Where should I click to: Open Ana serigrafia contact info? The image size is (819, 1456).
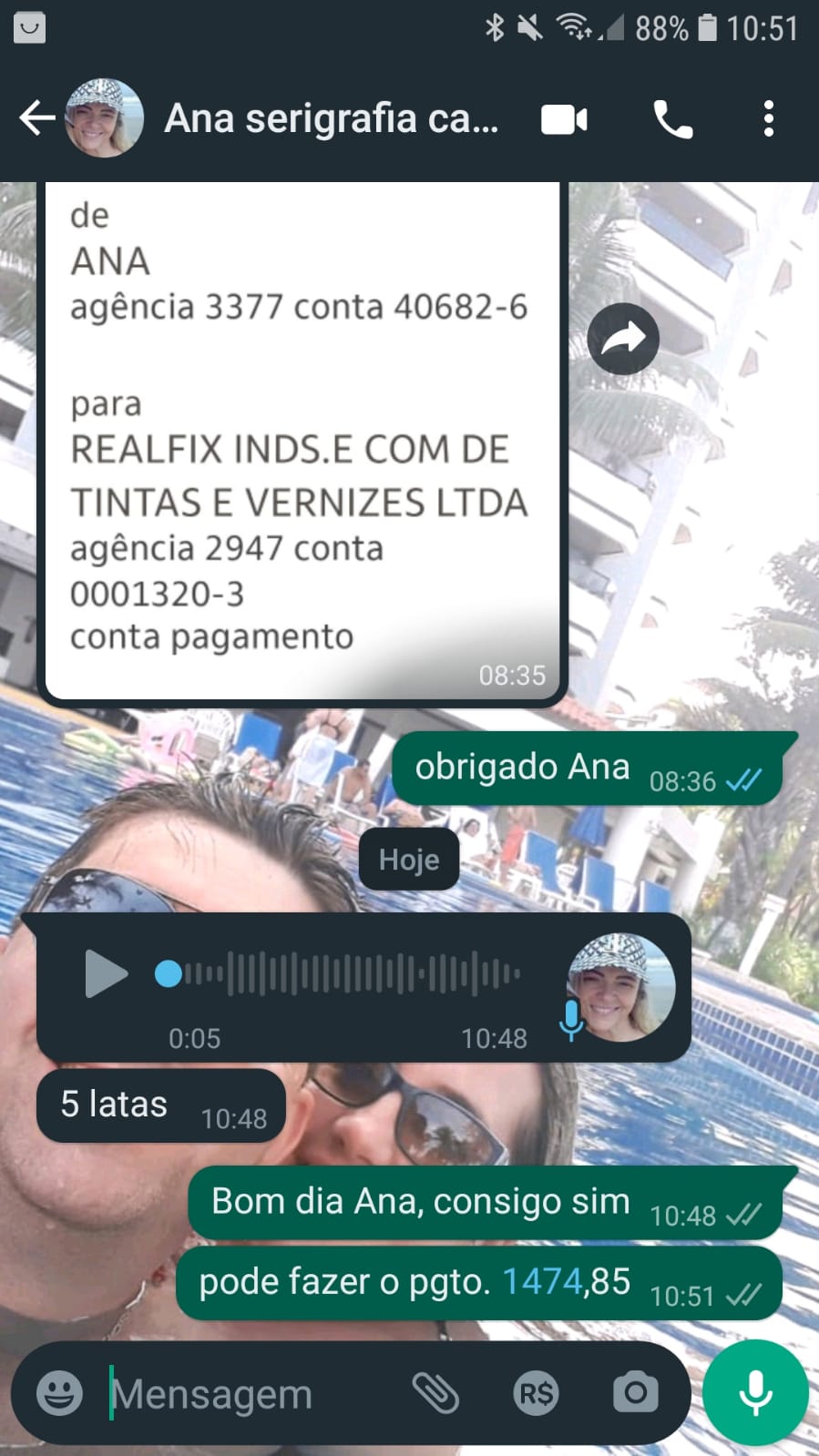[331, 119]
